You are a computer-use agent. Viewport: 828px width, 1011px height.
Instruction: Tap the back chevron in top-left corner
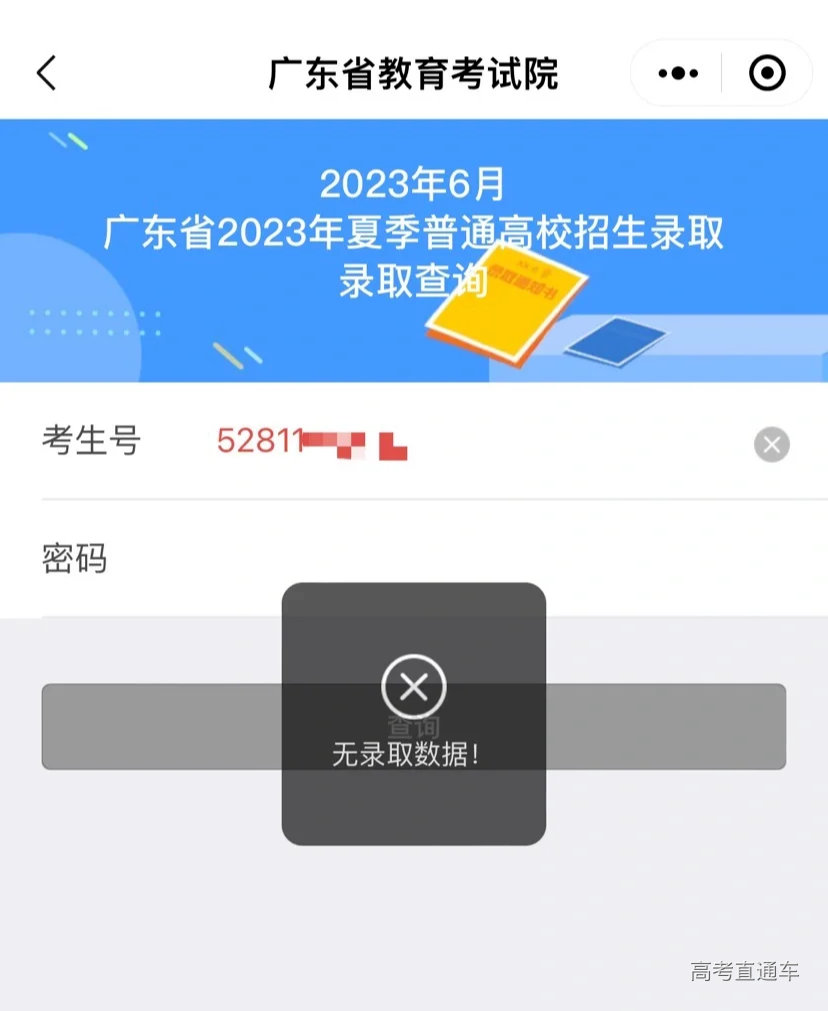click(x=46, y=73)
